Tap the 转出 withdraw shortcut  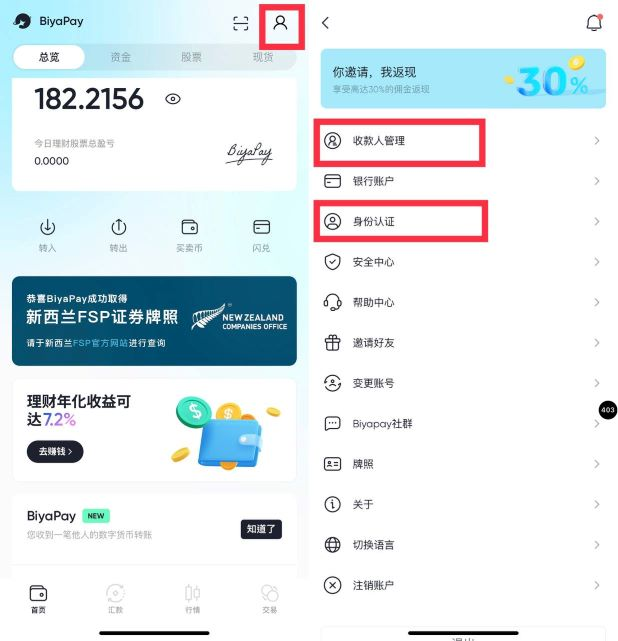pyautogui.click(x=118, y=235)
